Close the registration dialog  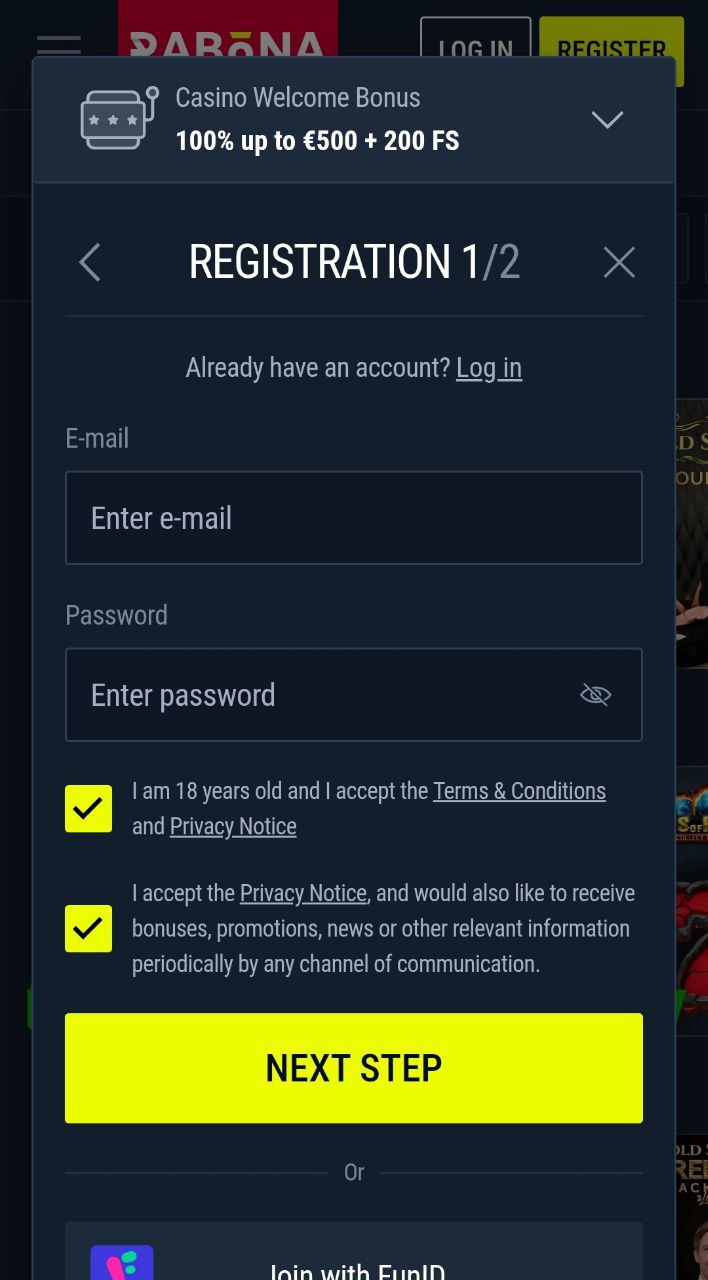point(619,263)
